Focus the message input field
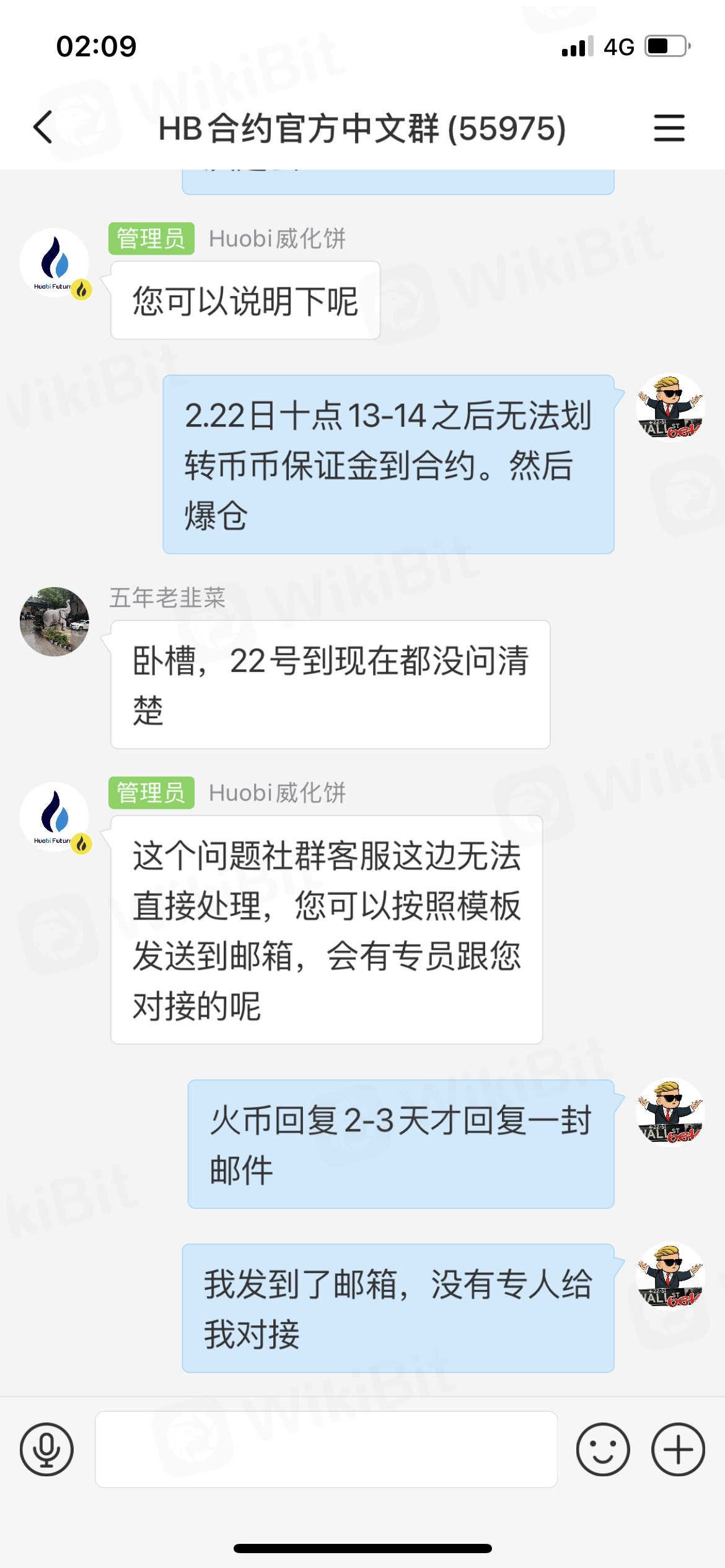The image size is (725, 1568). click(x=326, y=1449)
